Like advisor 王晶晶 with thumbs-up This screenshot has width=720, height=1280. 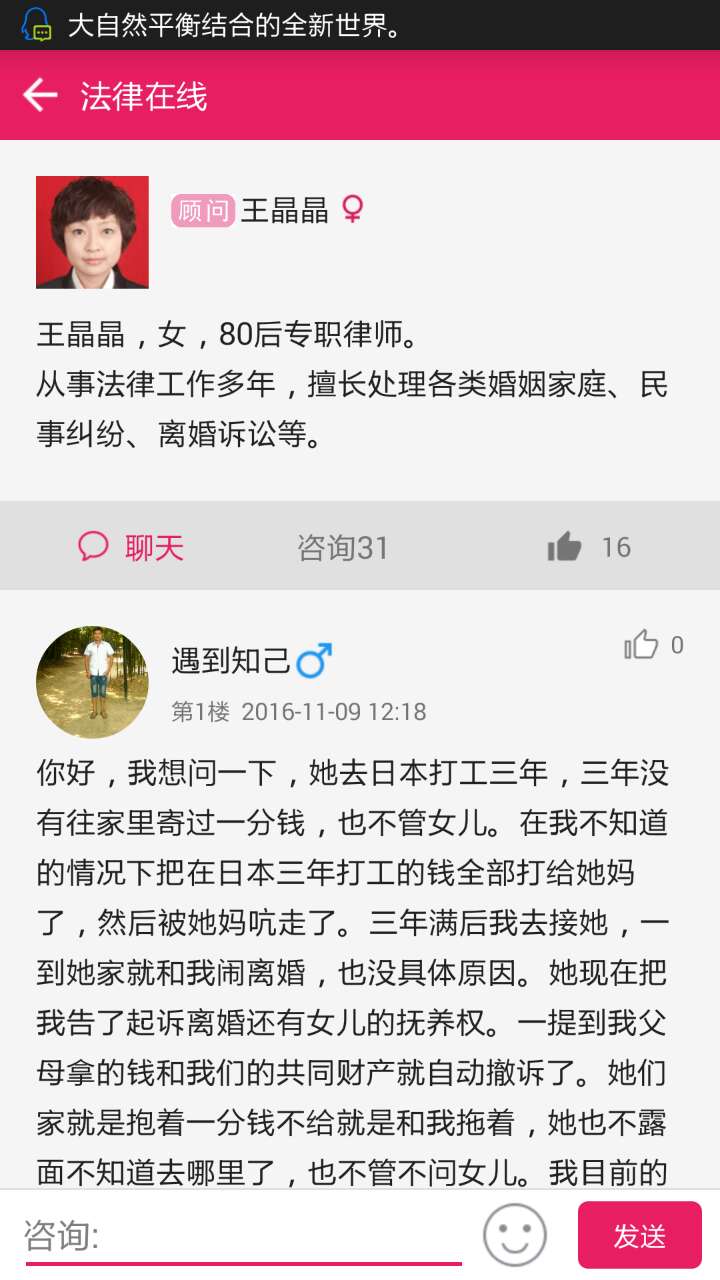pos(566,547)
